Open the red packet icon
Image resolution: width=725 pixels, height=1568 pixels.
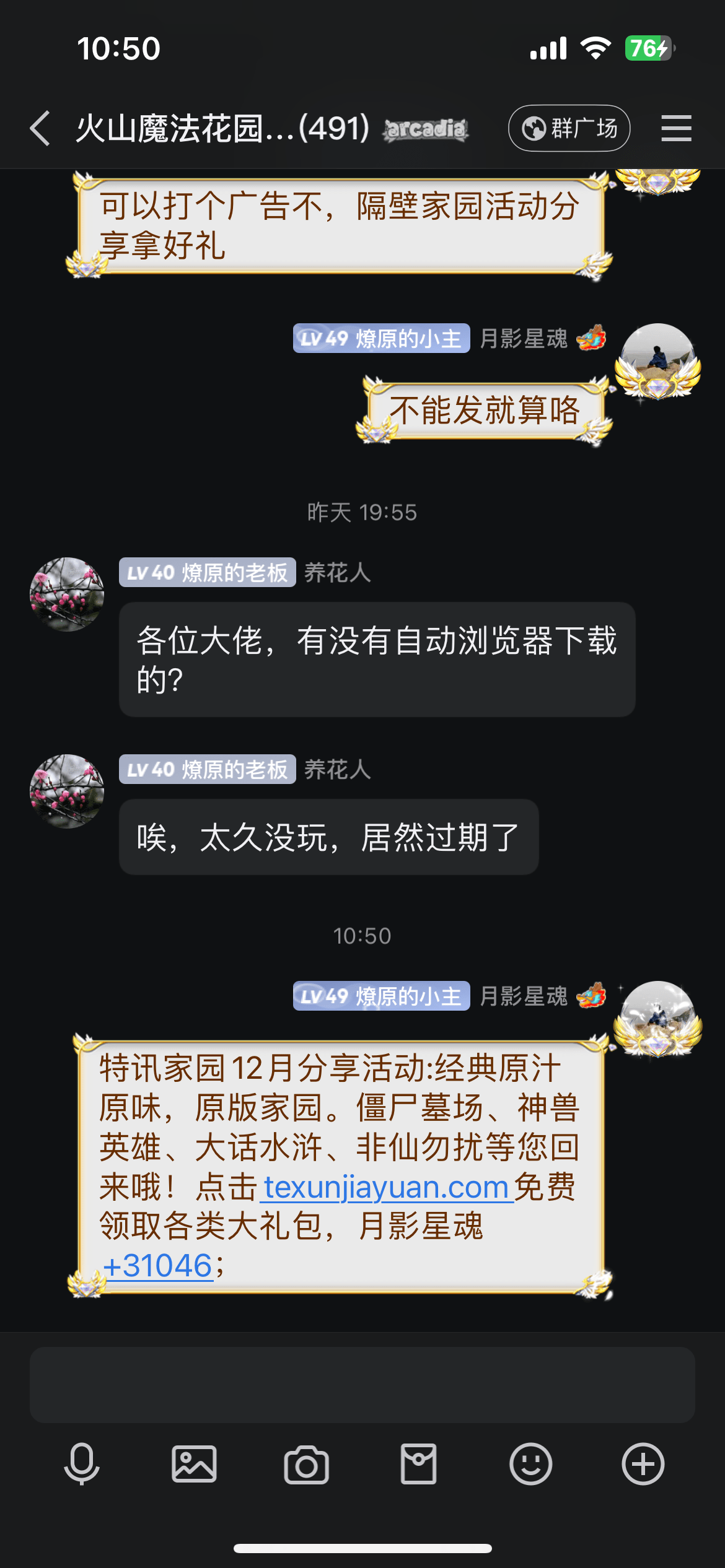(418, 1464)
